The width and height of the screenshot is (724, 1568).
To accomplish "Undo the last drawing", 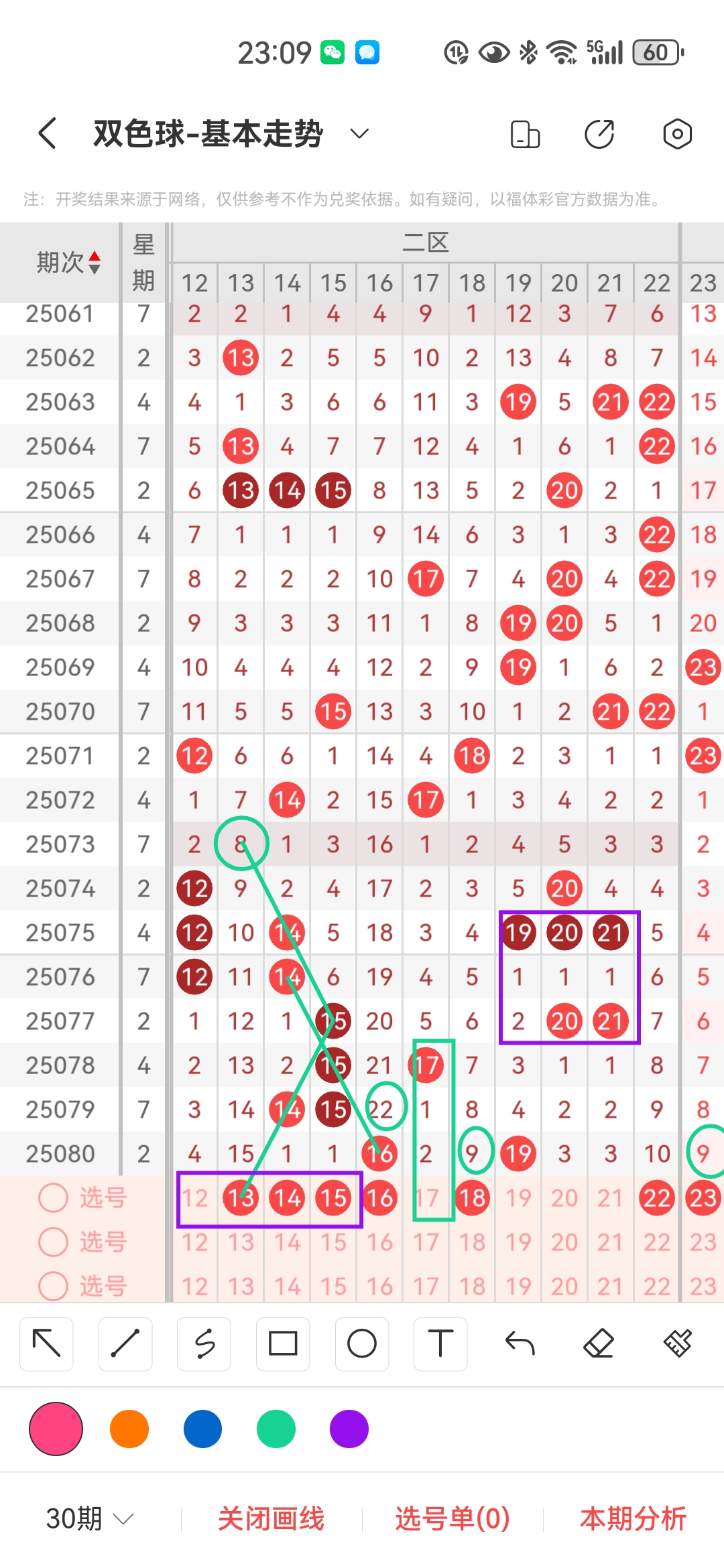I will pos(520,1344).
